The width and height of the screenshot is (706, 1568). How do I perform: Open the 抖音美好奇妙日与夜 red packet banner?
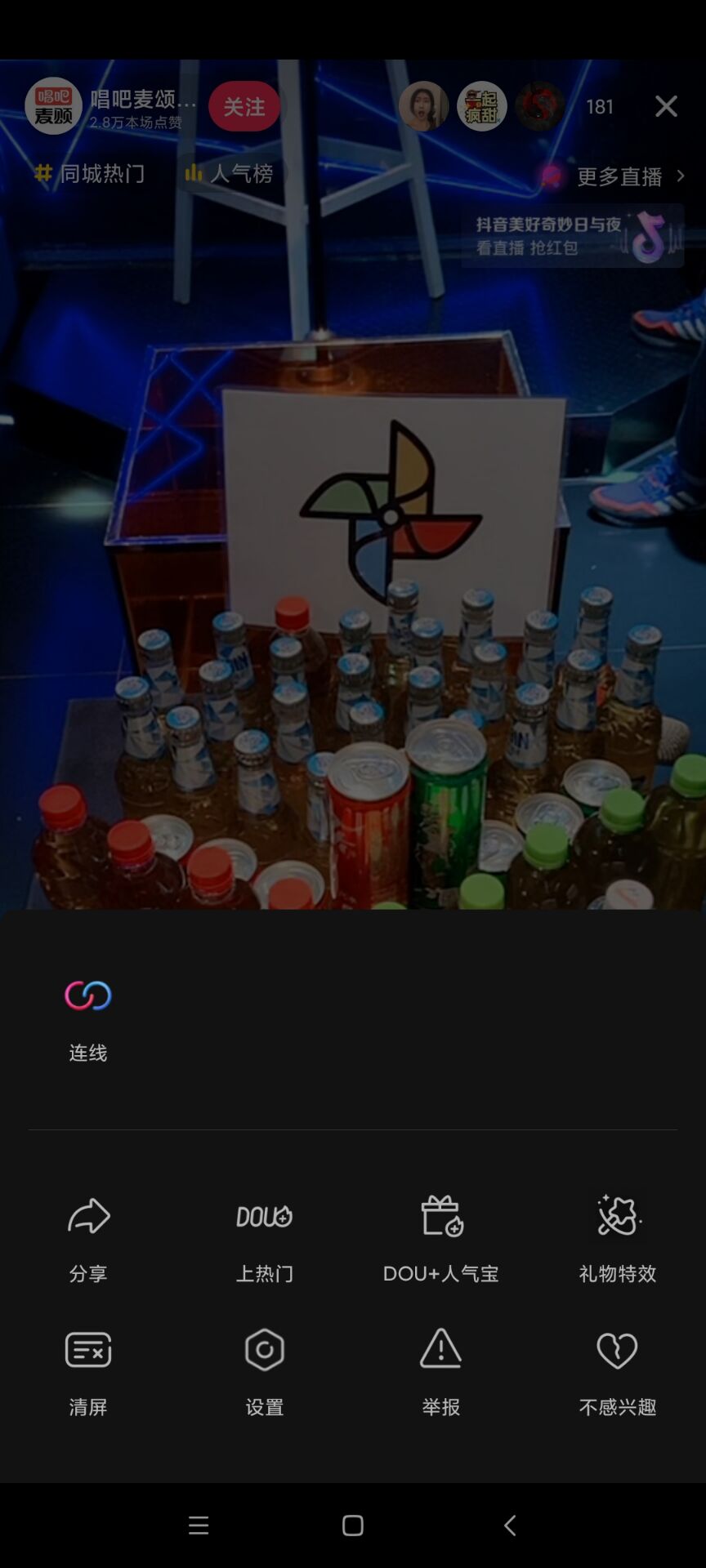[572, 235]
